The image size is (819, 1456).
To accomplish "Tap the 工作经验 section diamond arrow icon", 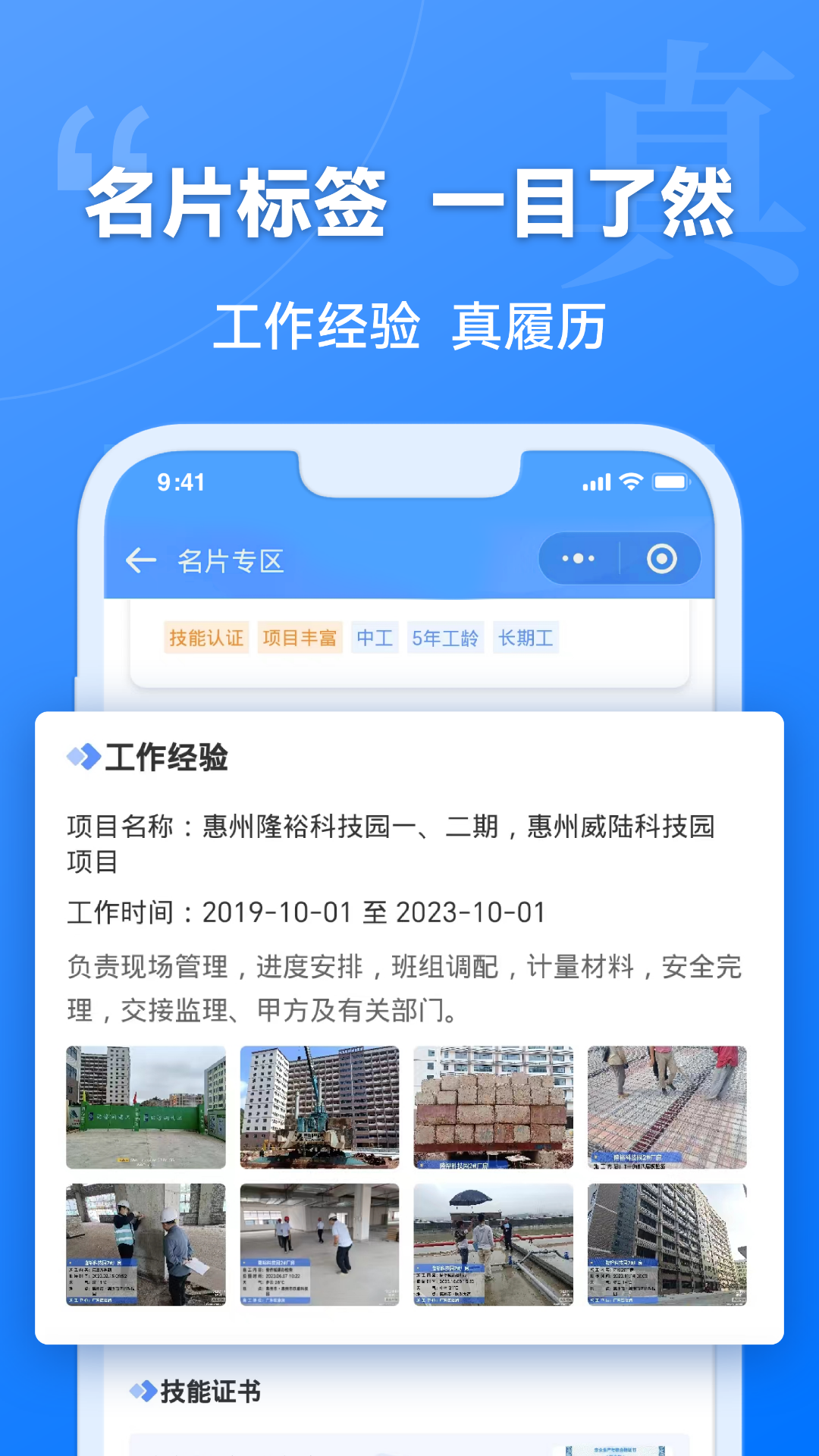I will click(86, 755).
